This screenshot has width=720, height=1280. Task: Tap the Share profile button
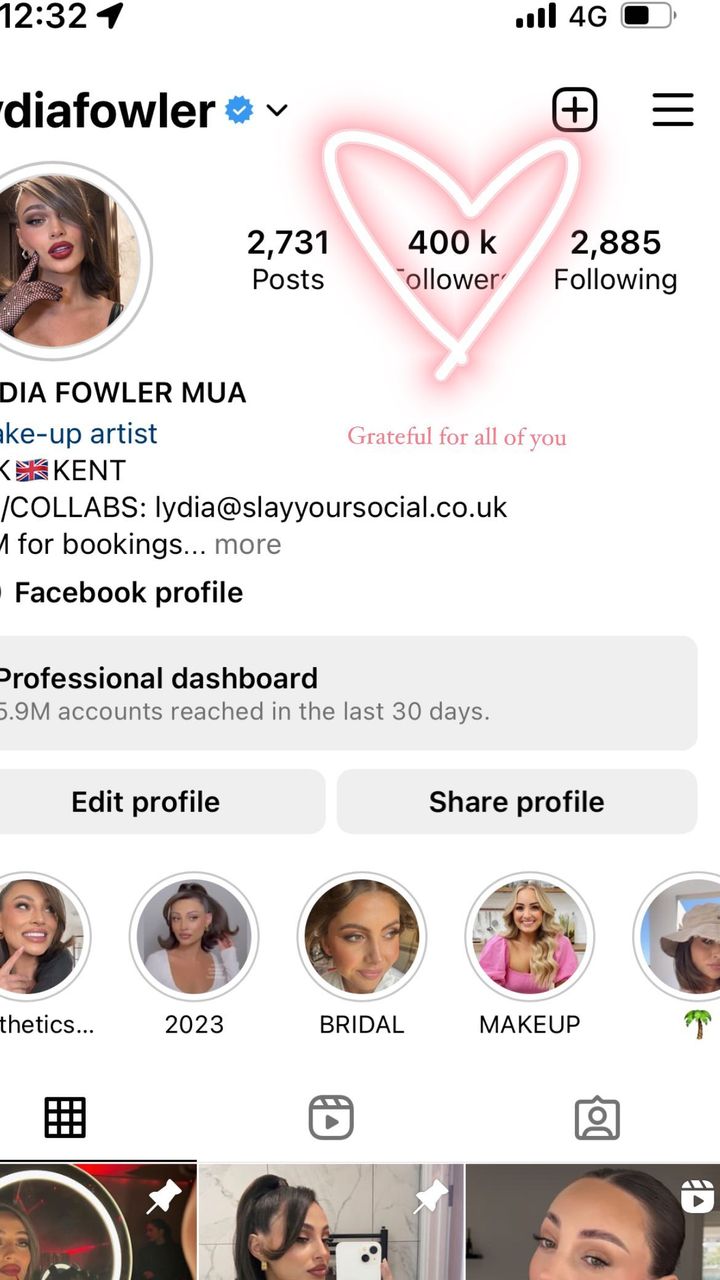(517, 802)
